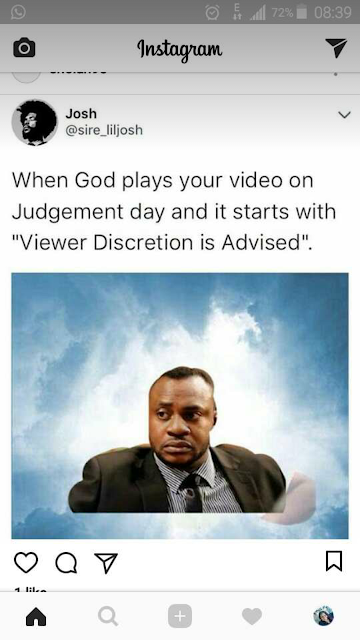Viewport: 360px width, 640px height.
Task: Open your profile tab
Action: (324, 616)
